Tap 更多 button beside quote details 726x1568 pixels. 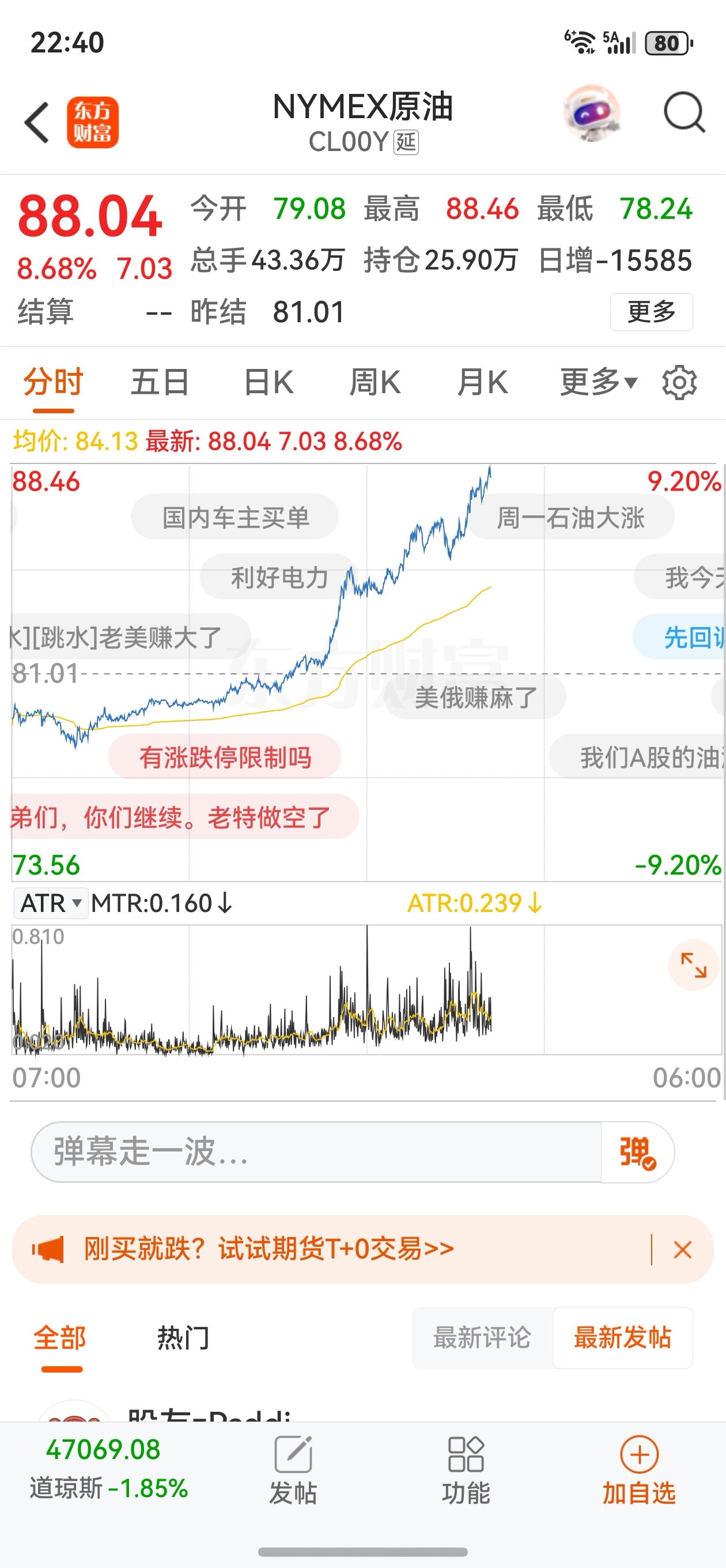coord(651,312)
